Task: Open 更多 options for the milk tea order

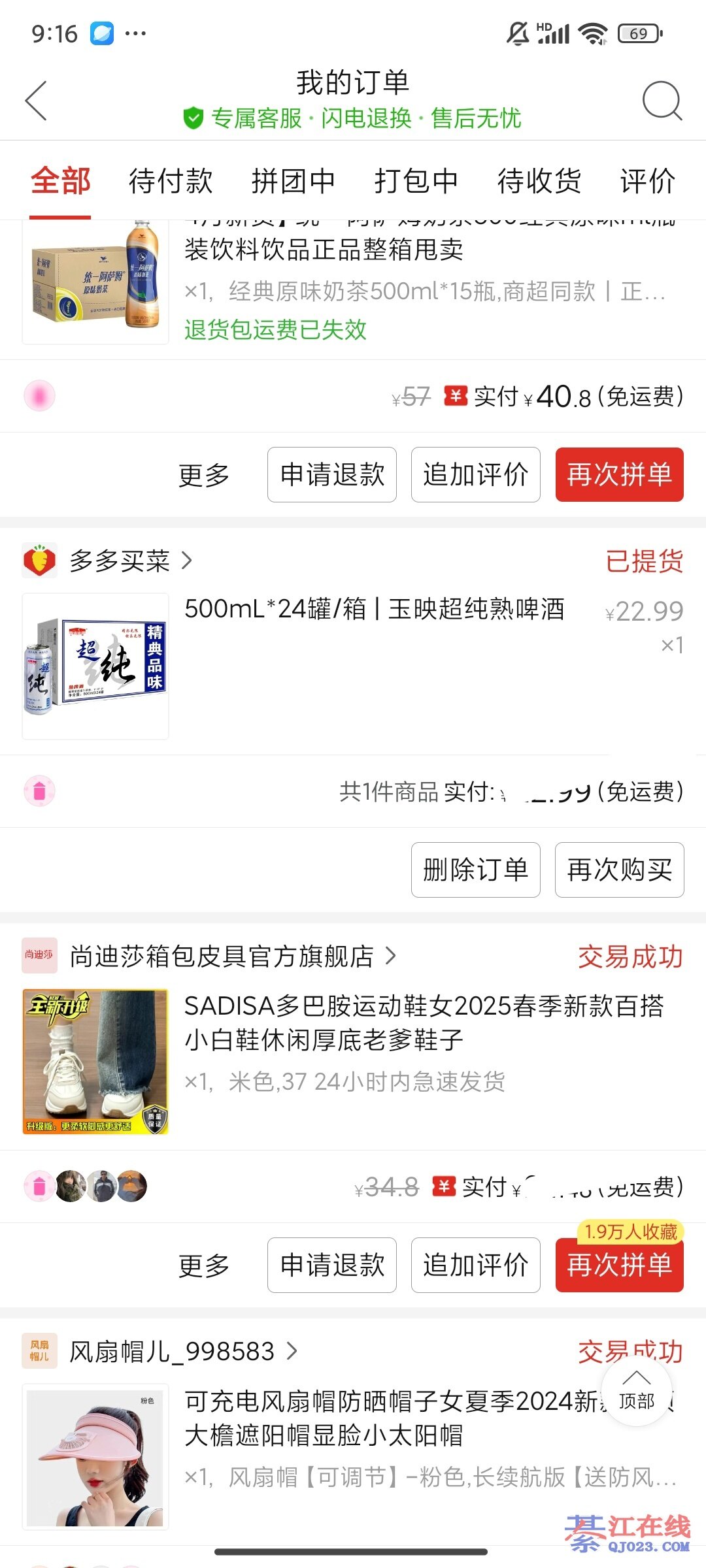Action: 204,475
